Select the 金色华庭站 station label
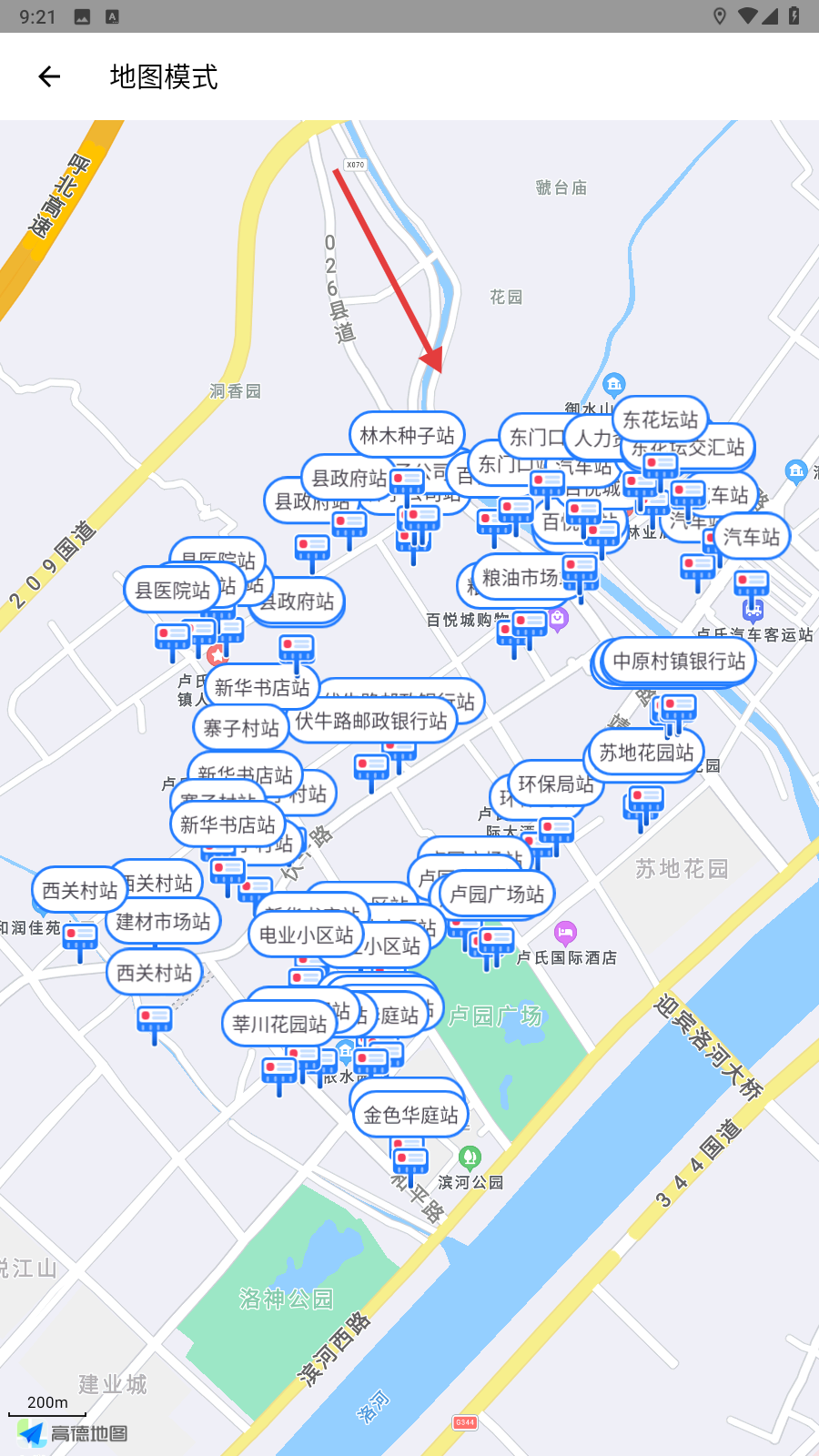Screen dimensions: 819x1456 tap(410, 1115)
